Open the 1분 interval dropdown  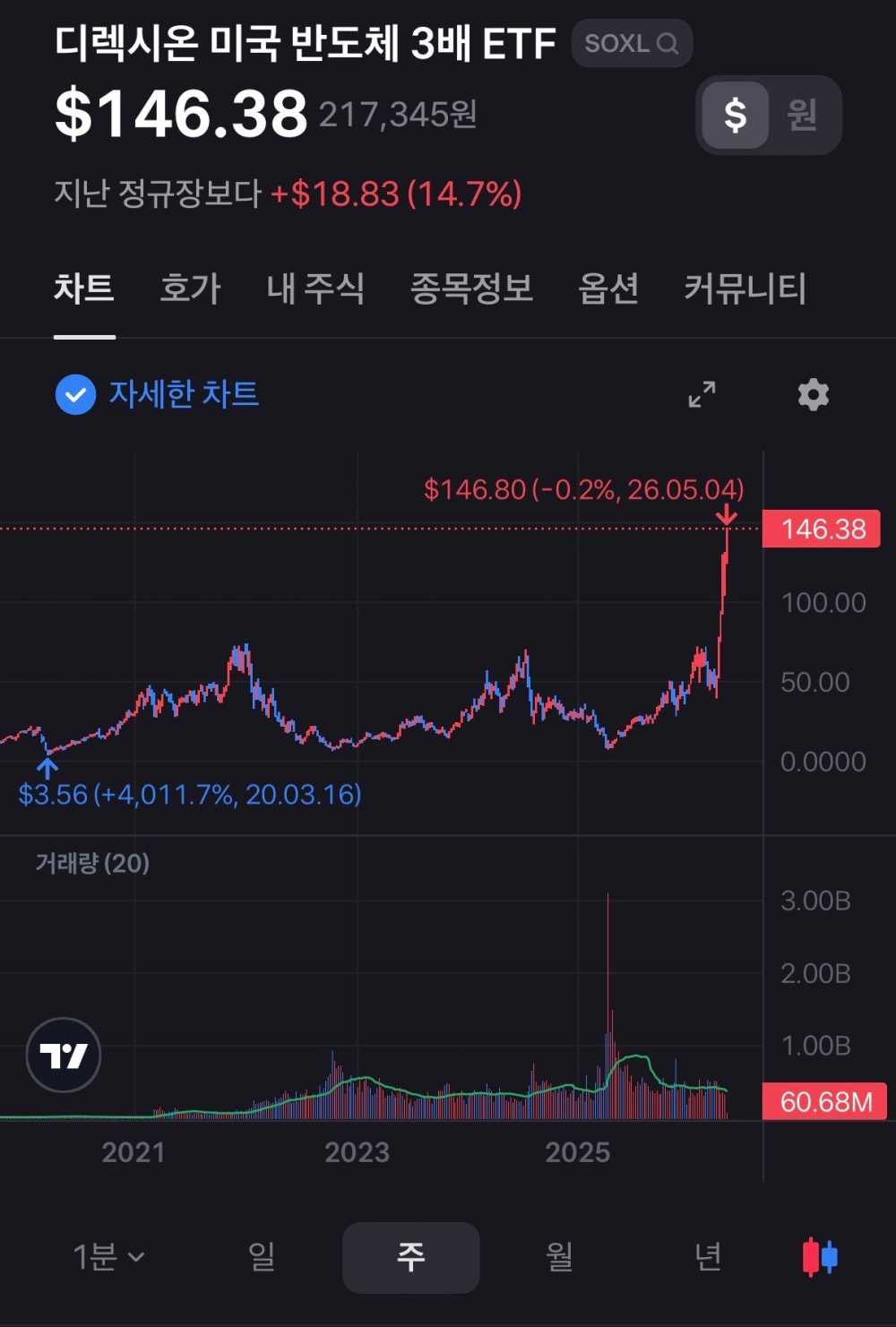(x=108, y=1257)
